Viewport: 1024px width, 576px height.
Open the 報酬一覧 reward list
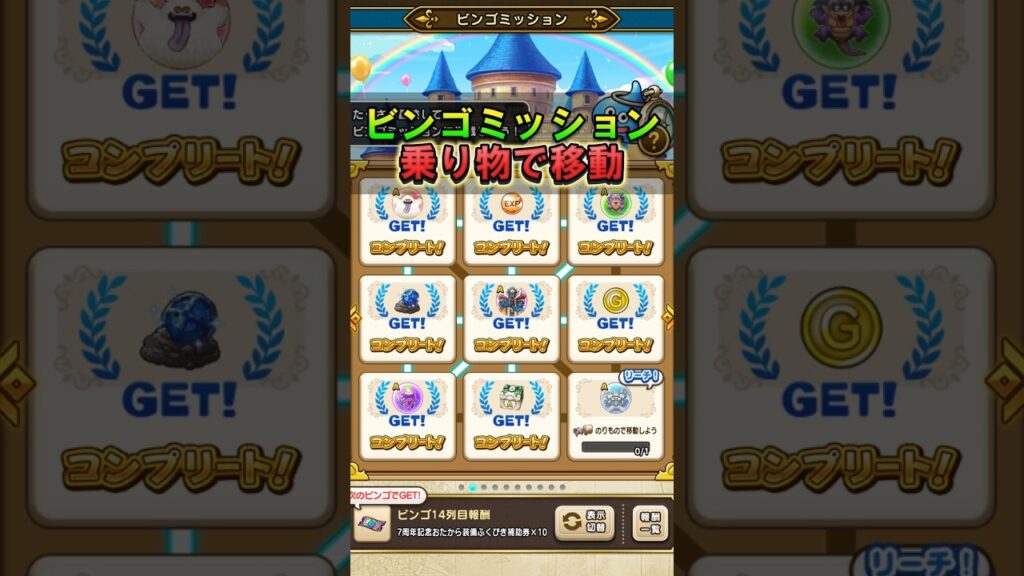point(650,523)
